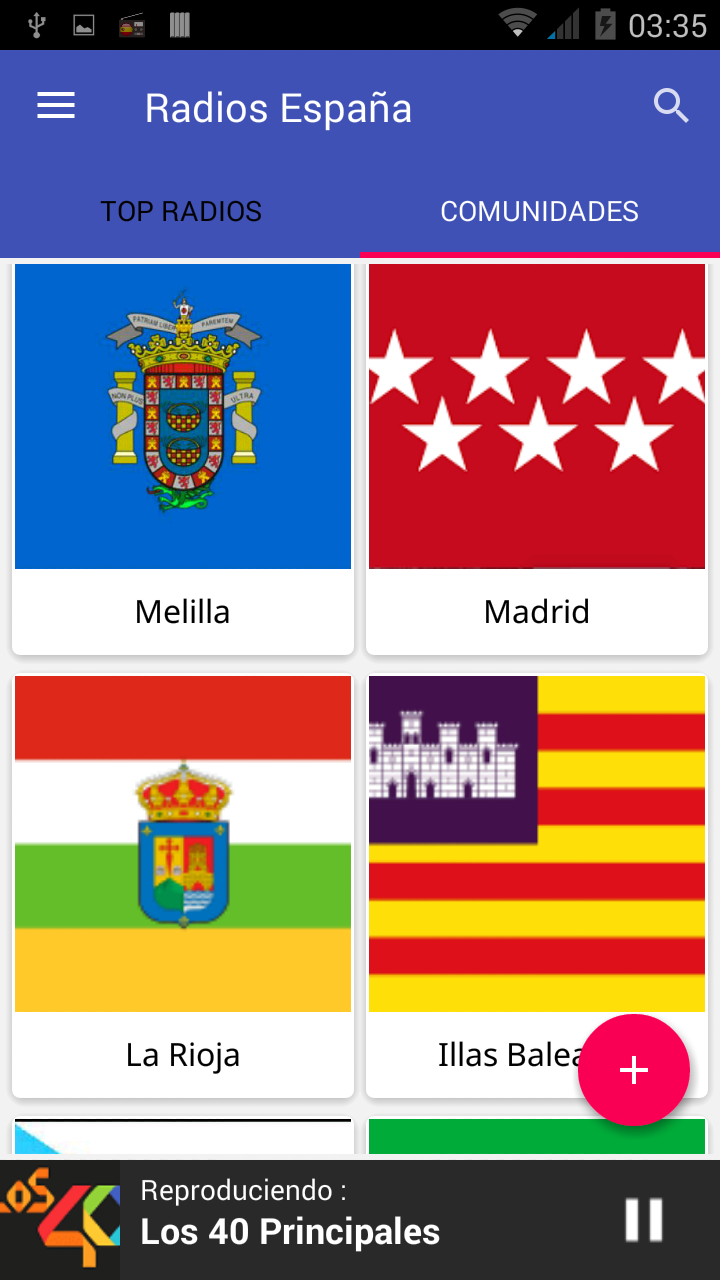Open the Melilla community card
This screenshot has height=1280, width=720.
click(x=183, y=458)
